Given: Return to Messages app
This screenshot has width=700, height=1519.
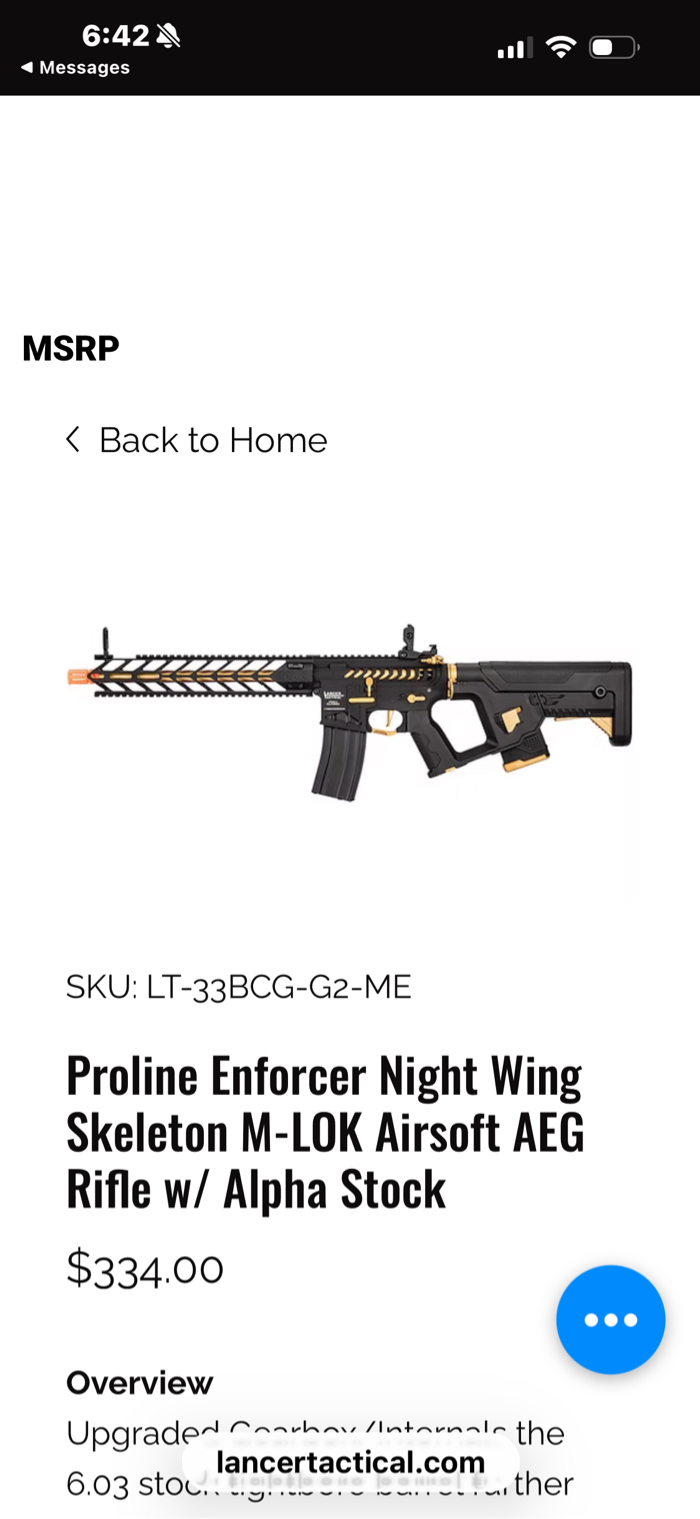Looking at the screenshot, I should click(x=76, y=68).
